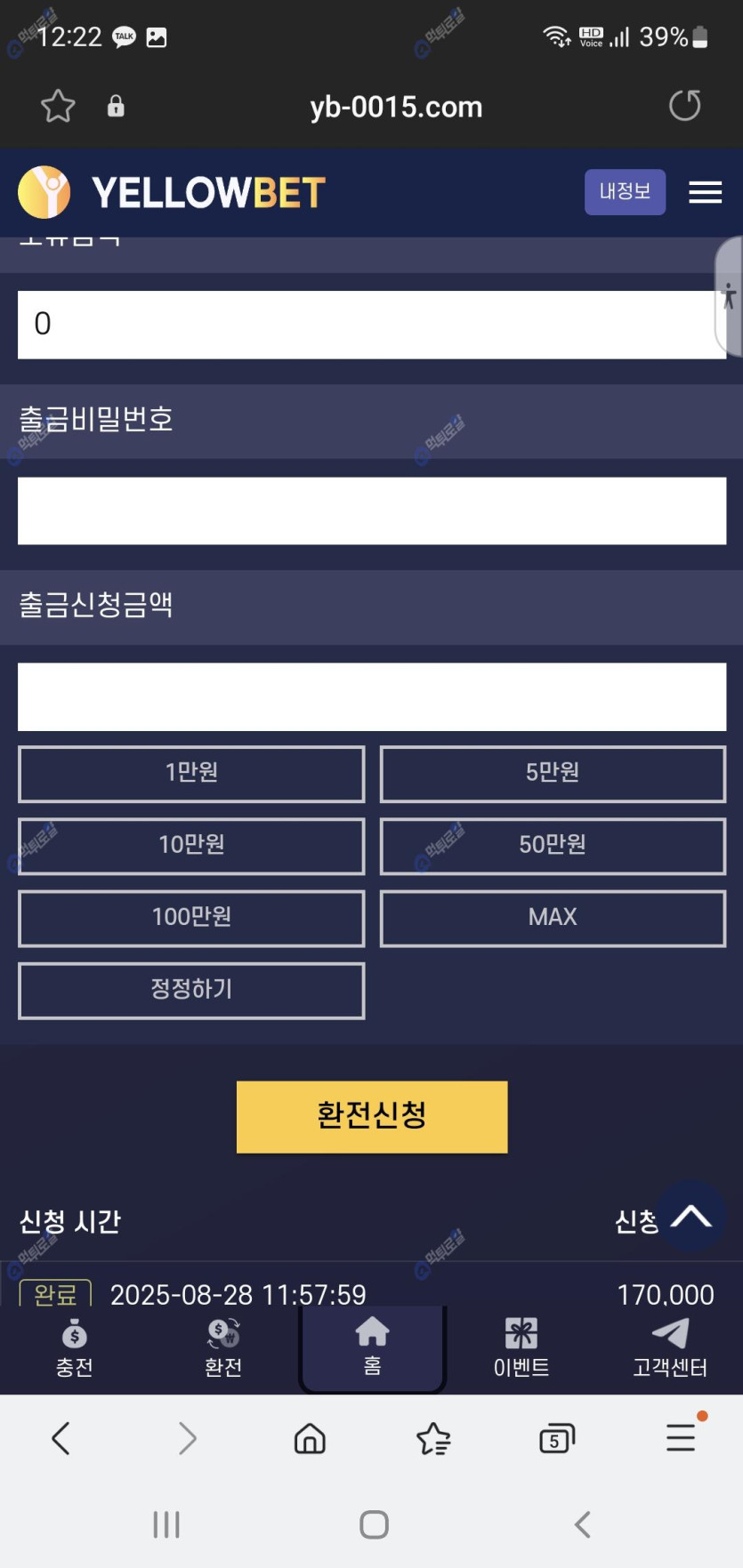
Task: Go to the 홈 tab
Action: click(372, 1347)
